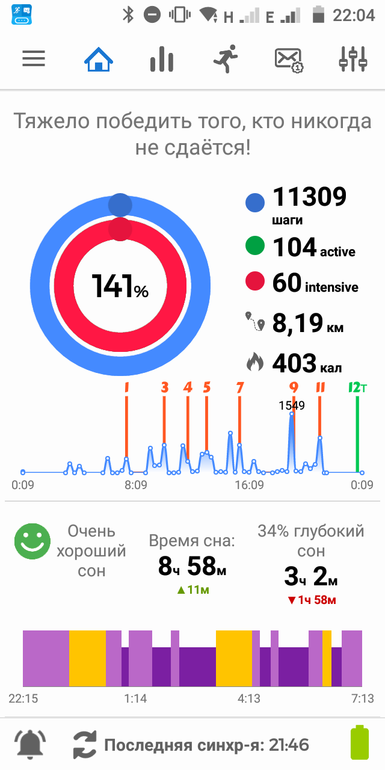The image size is (385, 770).
Task: Open the statistics bar chart tab
Action: click(162, 59)
